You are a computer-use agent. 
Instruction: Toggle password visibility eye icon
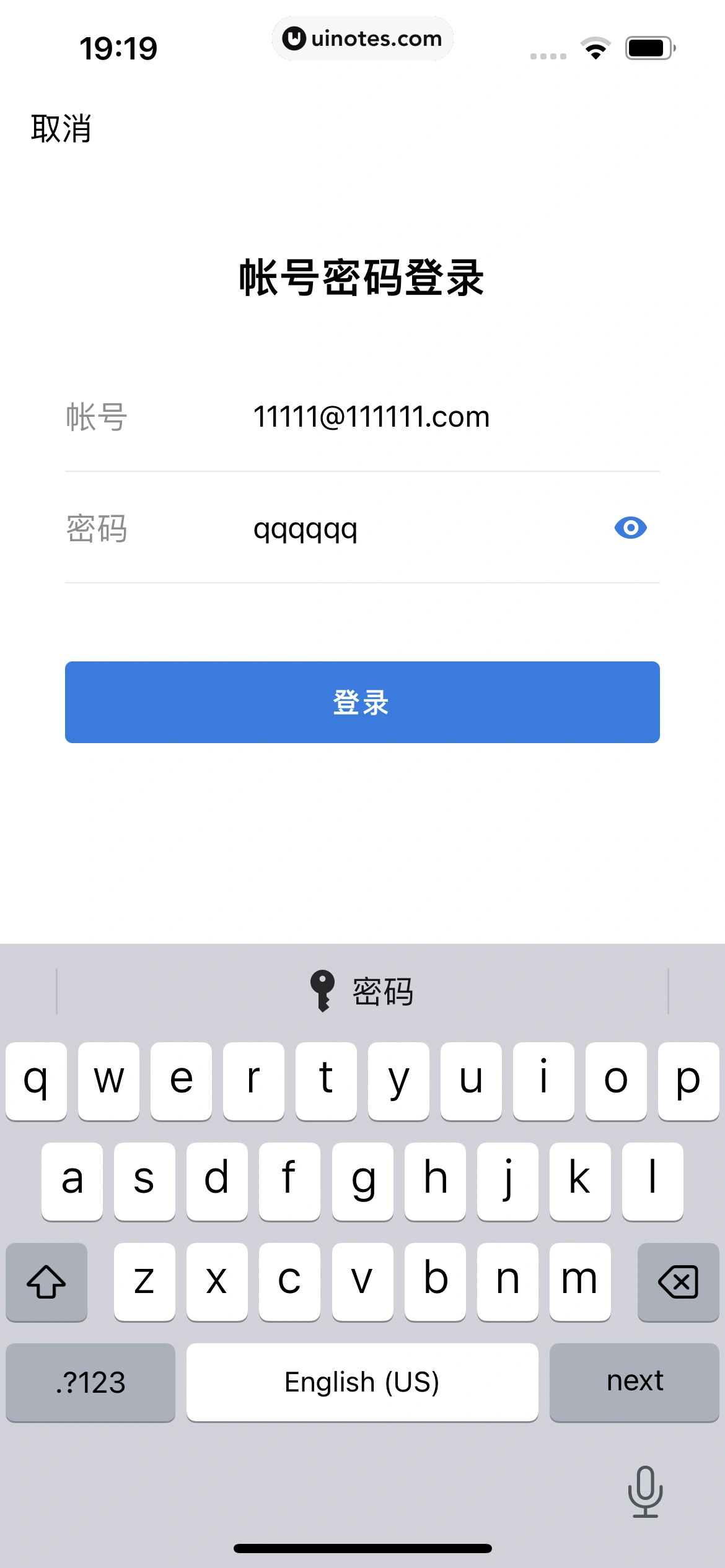coord(630,528)
